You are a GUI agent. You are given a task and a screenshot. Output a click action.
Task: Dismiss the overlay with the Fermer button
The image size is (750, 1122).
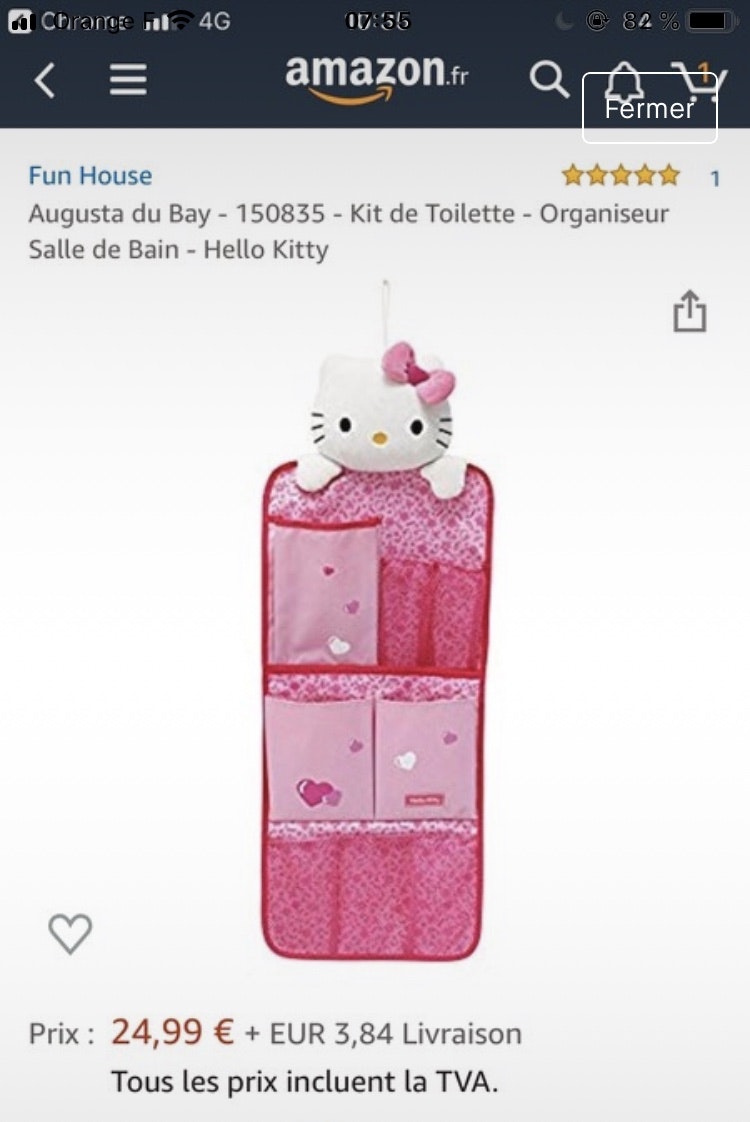pyautogui.click(x=650, y=108)
